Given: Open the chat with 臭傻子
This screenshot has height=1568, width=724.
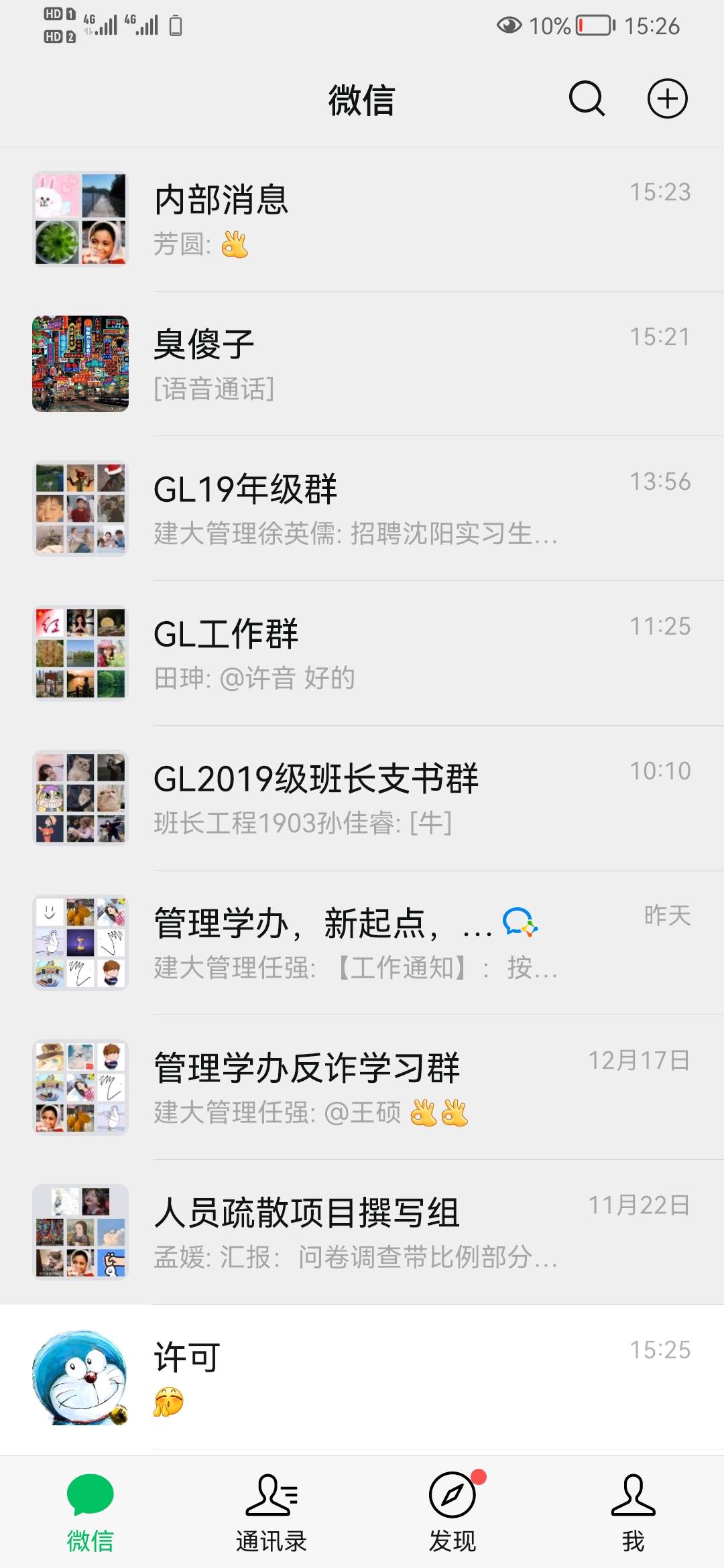Looking at the screenshot, I should coord(362,364).
